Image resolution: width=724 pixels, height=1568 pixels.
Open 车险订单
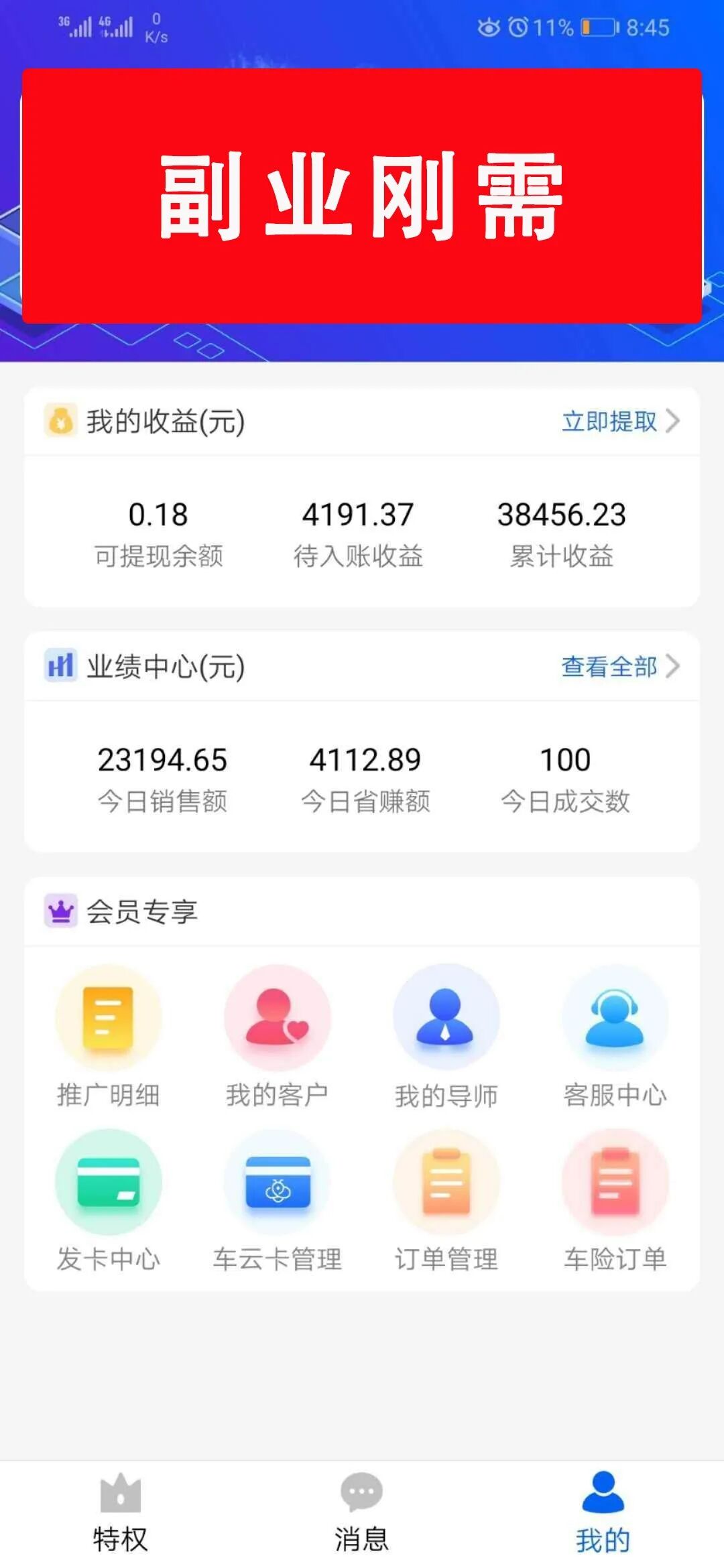point(615,1201)
